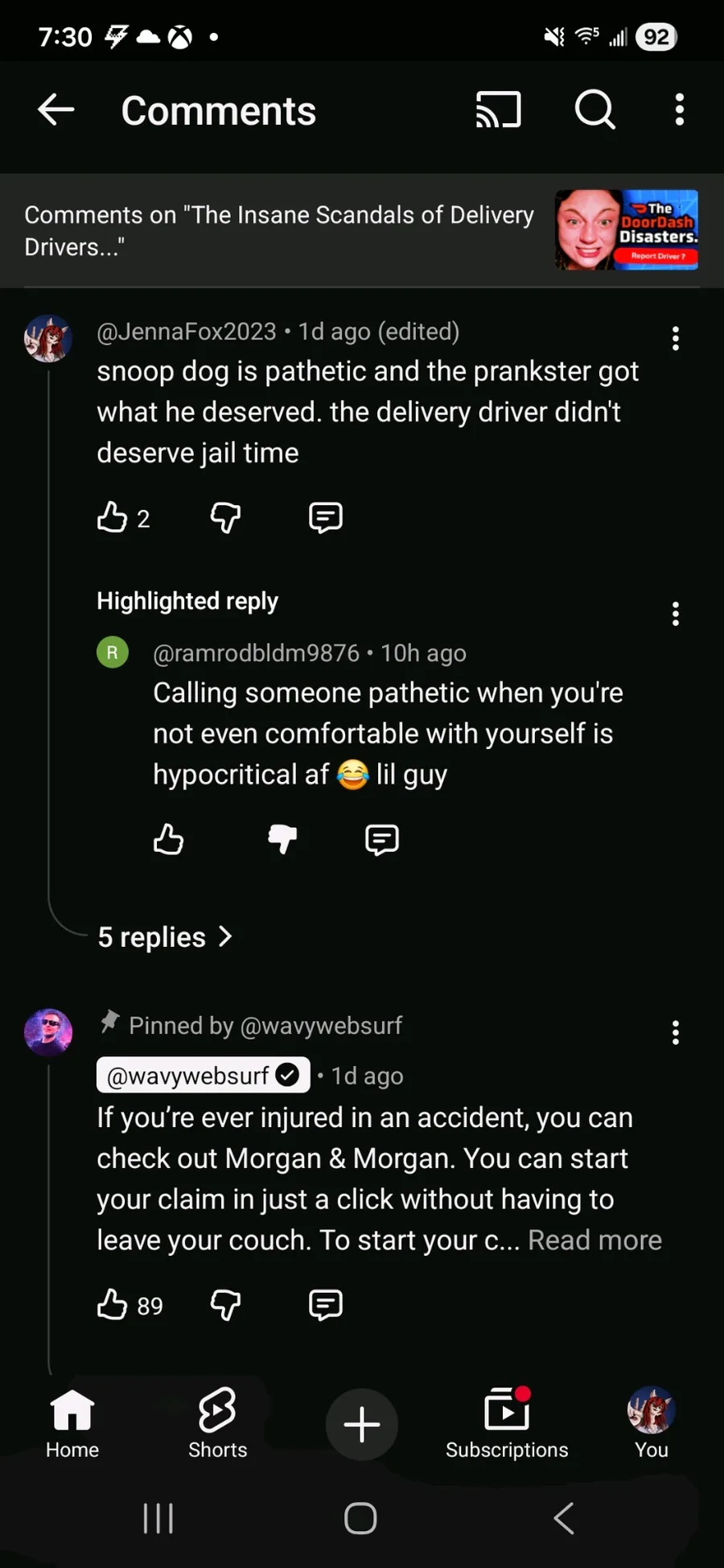Screen dimensions: 724x1568
Task: Open the DoorDash Disasters video thumbnail
Action: tap(626, 230)
